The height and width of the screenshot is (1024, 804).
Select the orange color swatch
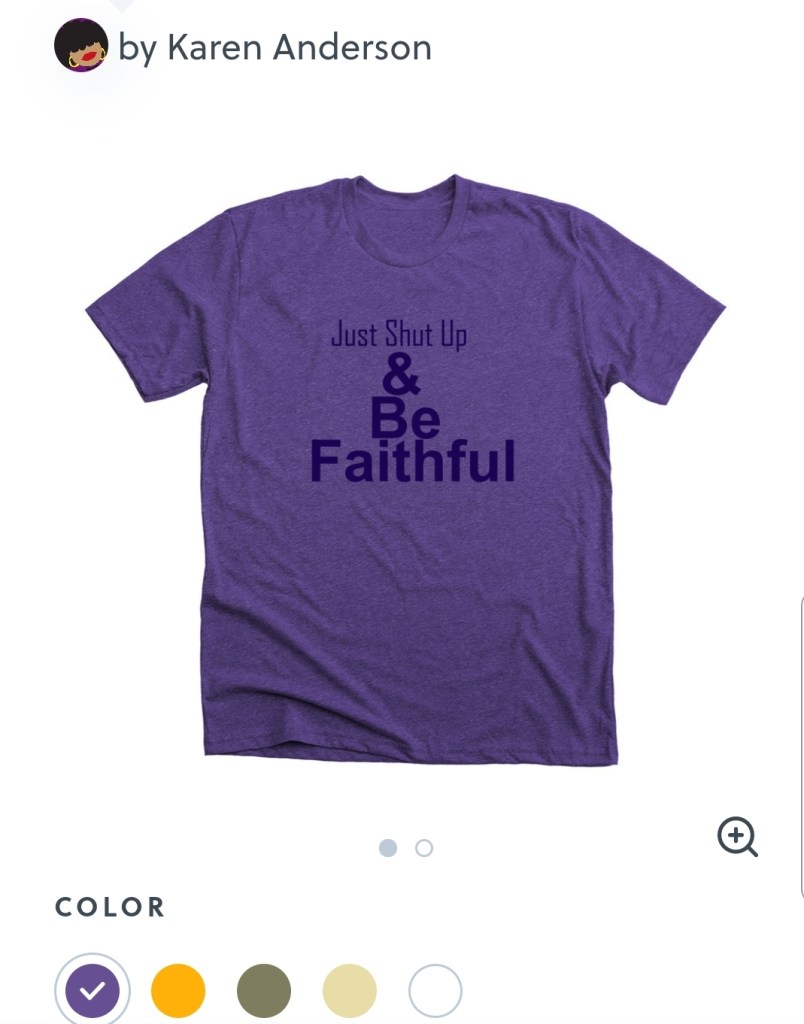[178, 991]
